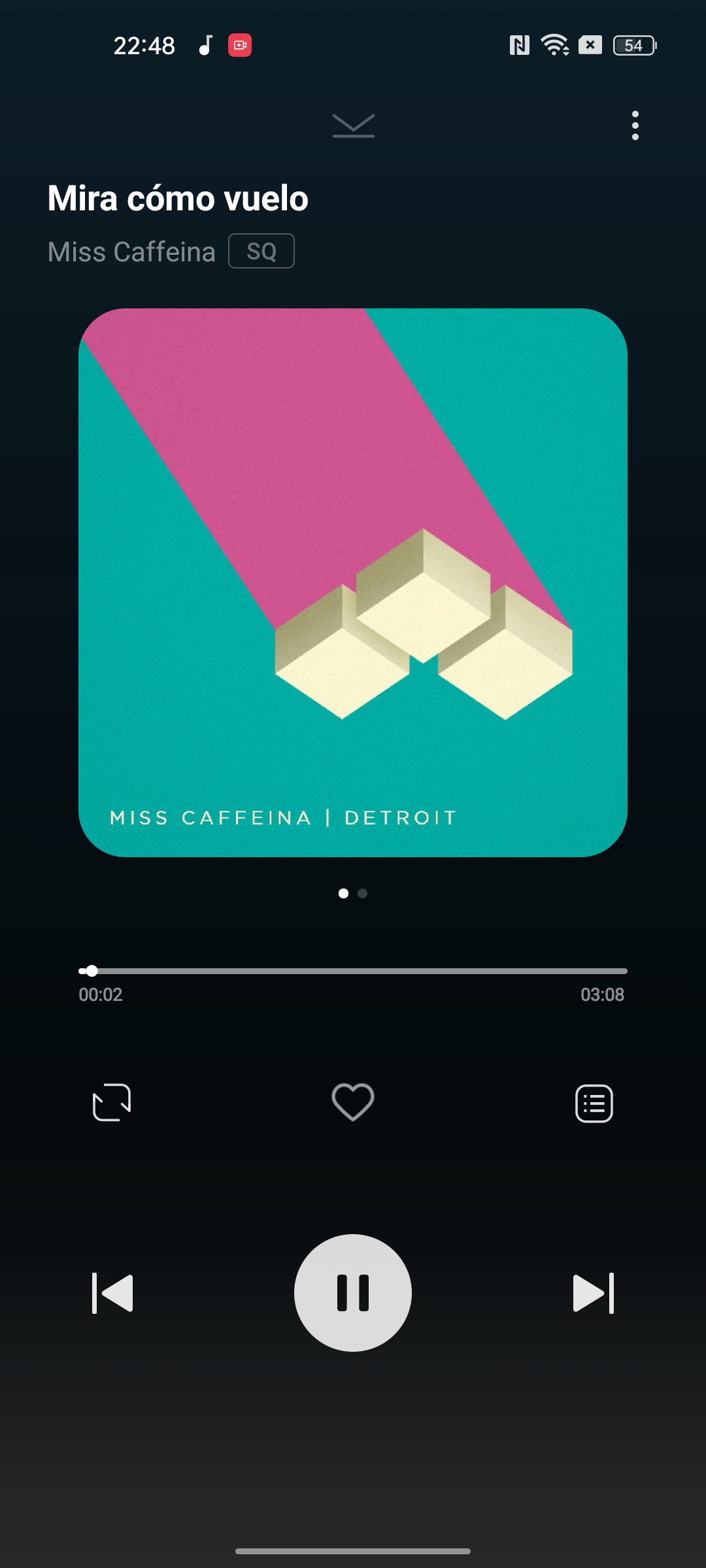
Task: Open the play queue list
Action: coord(594,1103)
